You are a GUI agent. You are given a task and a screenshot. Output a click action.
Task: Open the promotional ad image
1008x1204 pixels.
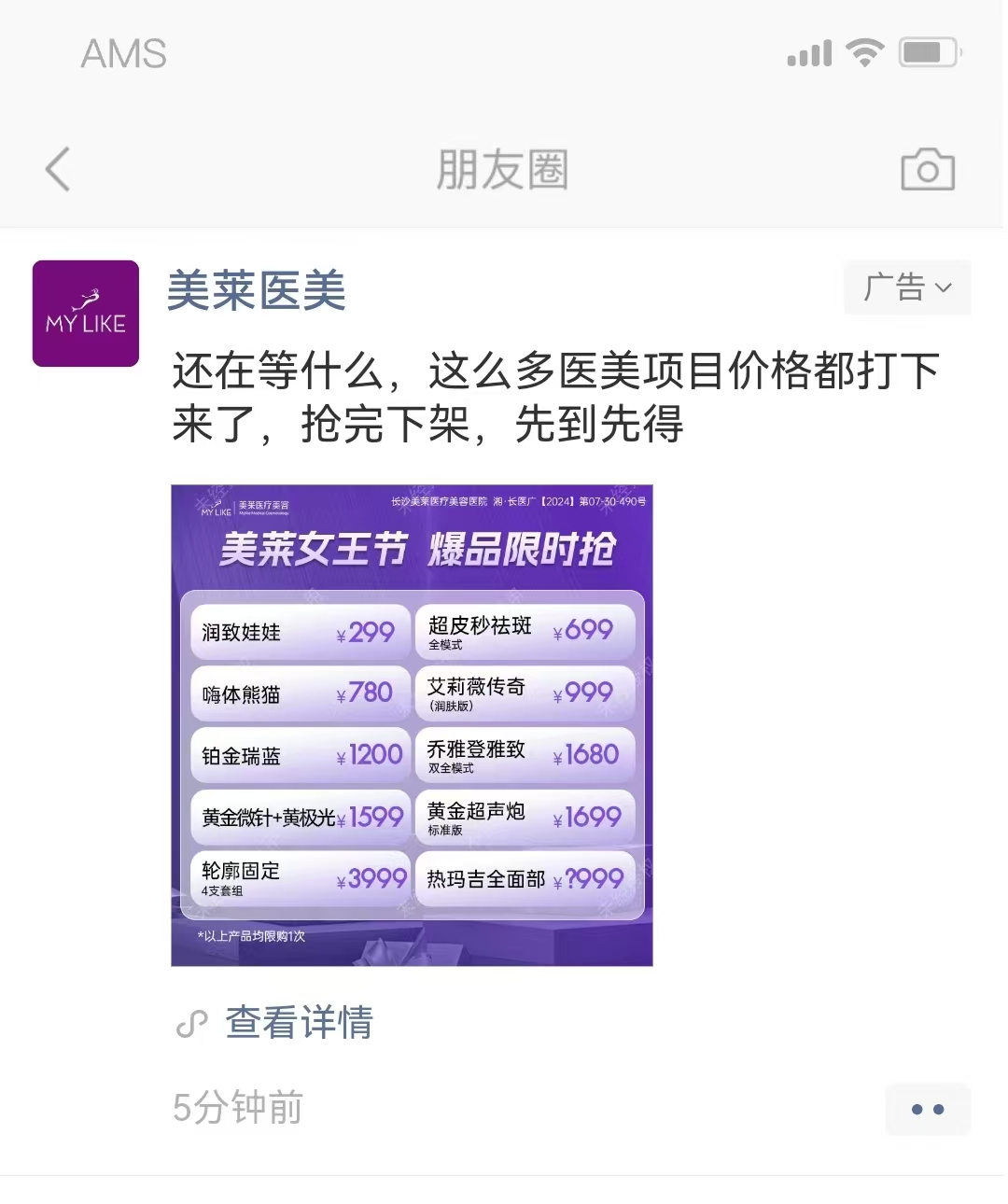412,725
